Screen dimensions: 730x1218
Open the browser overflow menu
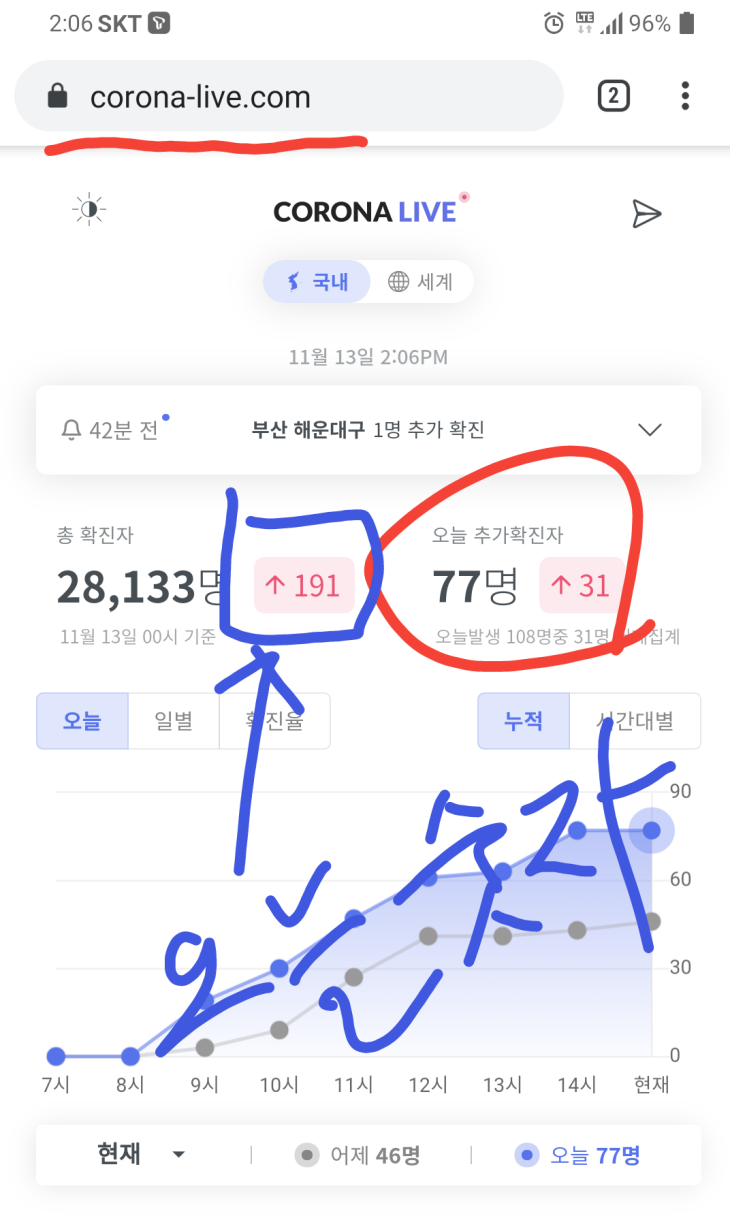point(685,96)
